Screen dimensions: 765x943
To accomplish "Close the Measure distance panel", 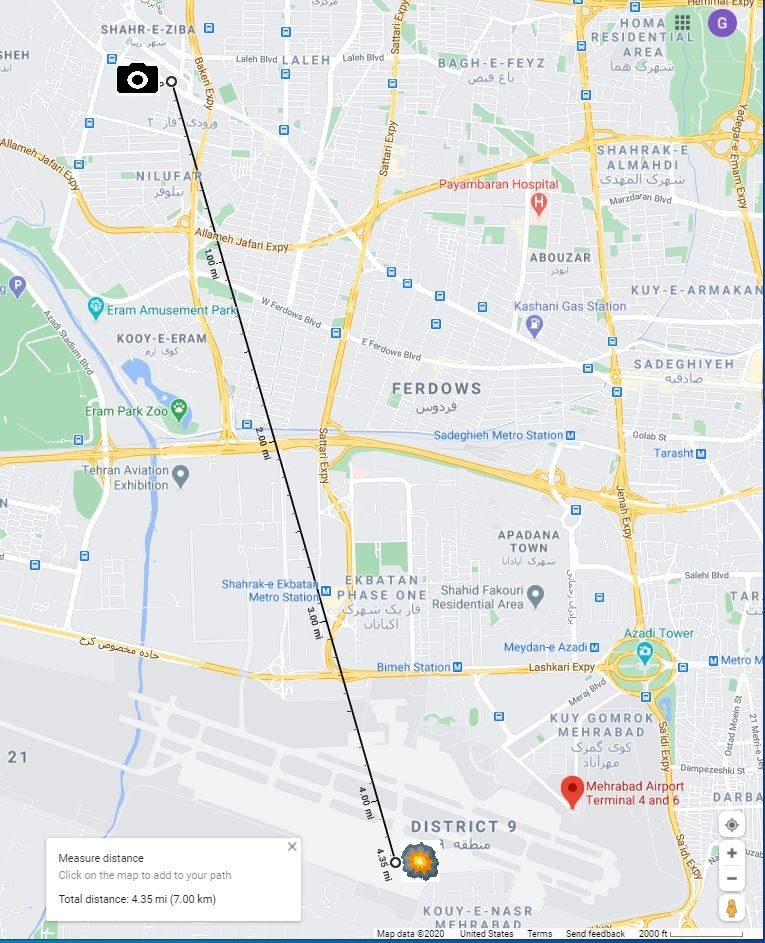I will point(292,847).
